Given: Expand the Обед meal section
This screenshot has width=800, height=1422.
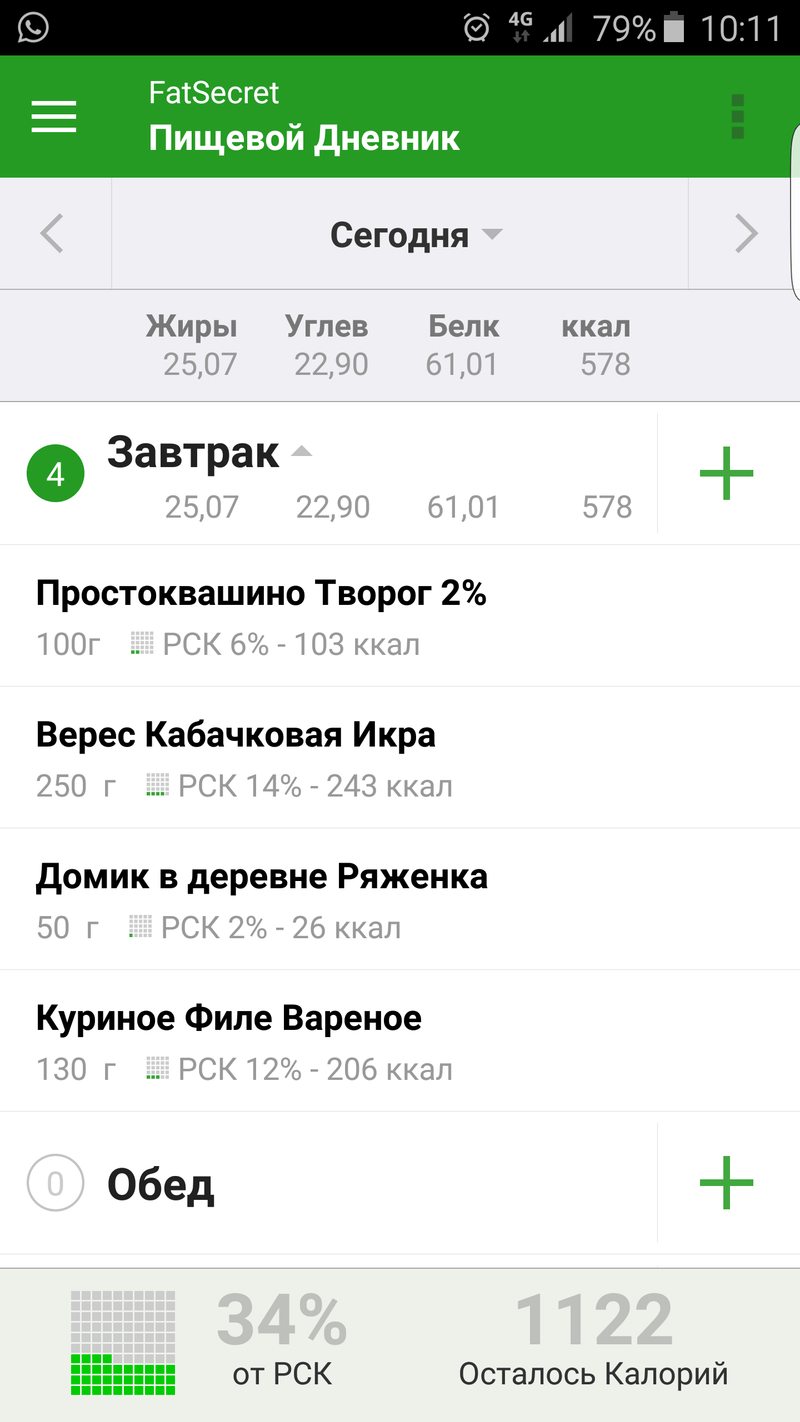Looking at the screenshot, I should point(160,1185).
